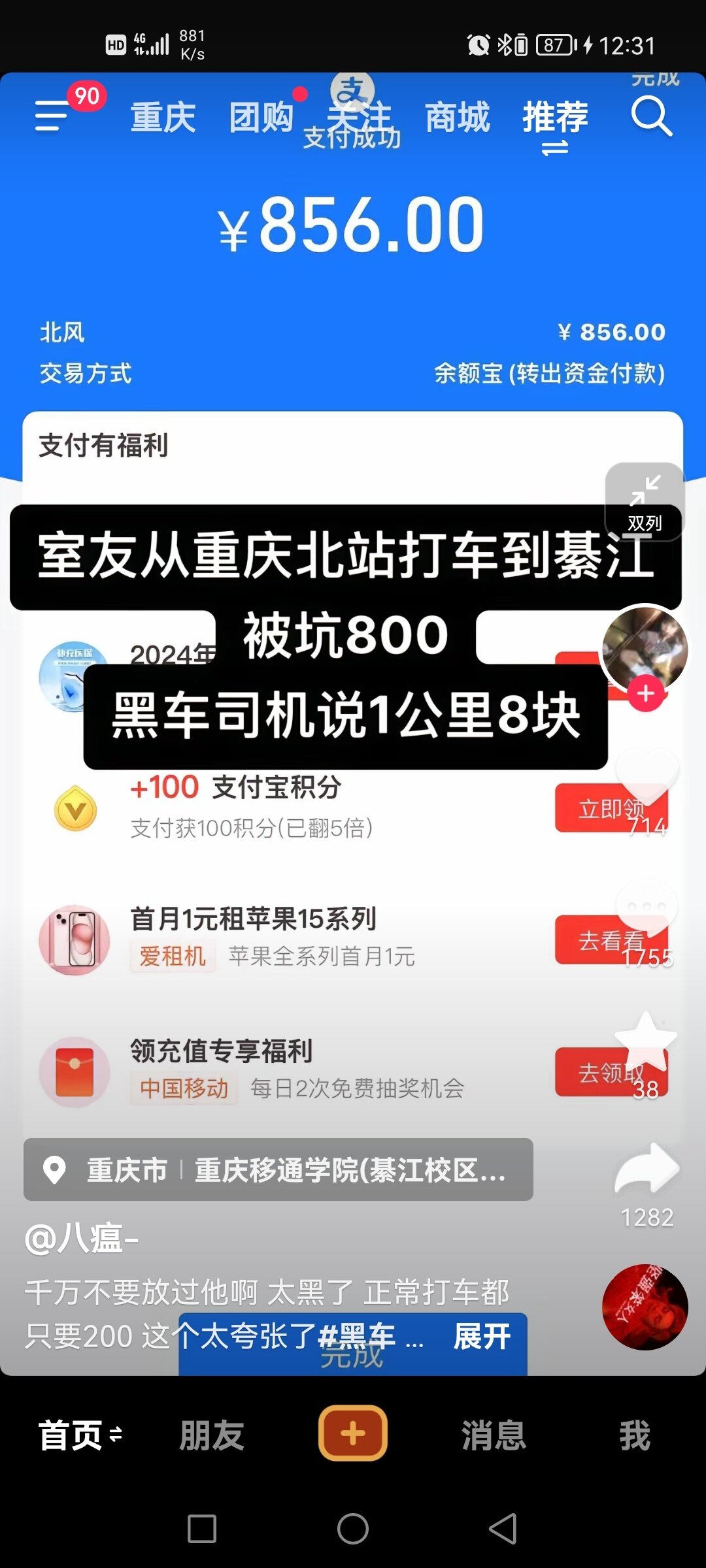Open the search magnifier icon

point(651,116)
